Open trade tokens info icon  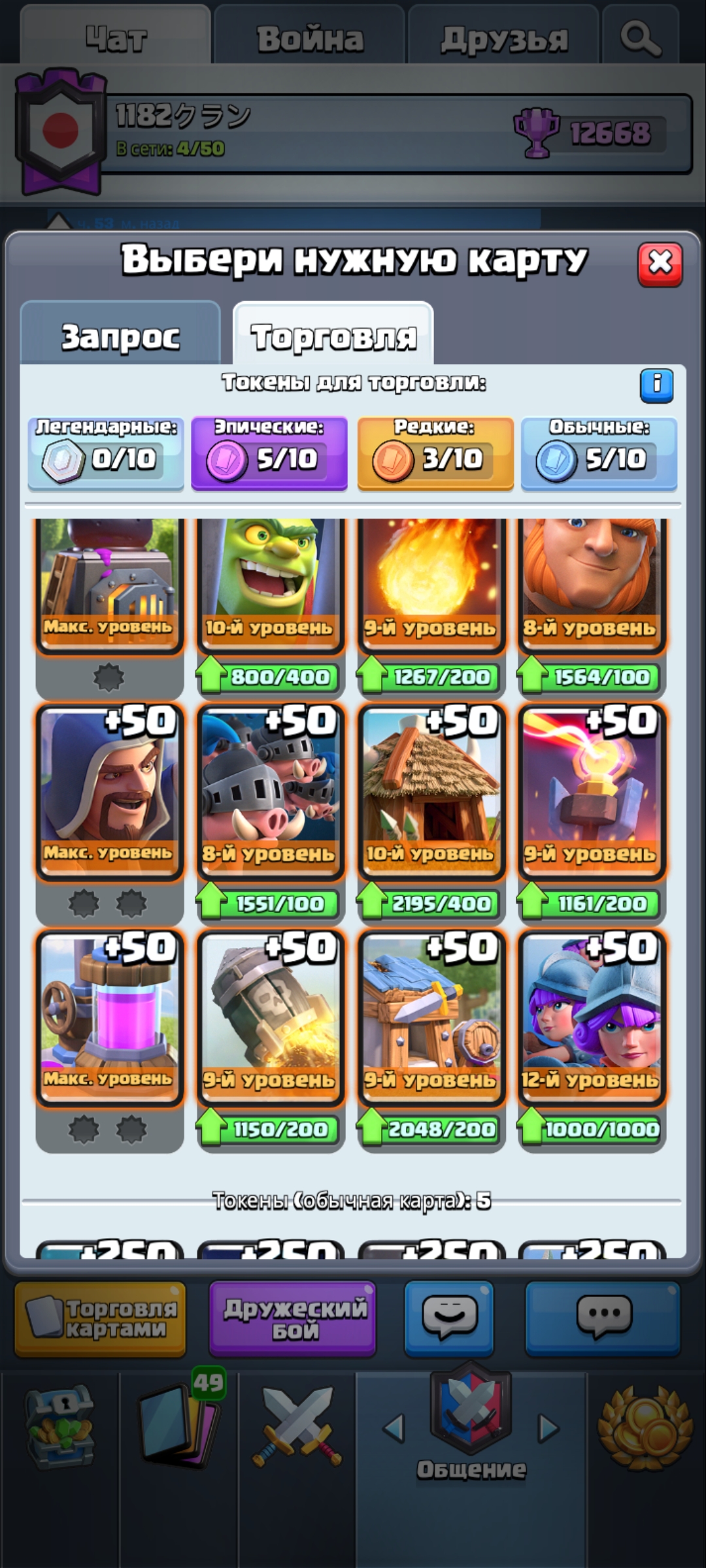[x=656, y=385]
